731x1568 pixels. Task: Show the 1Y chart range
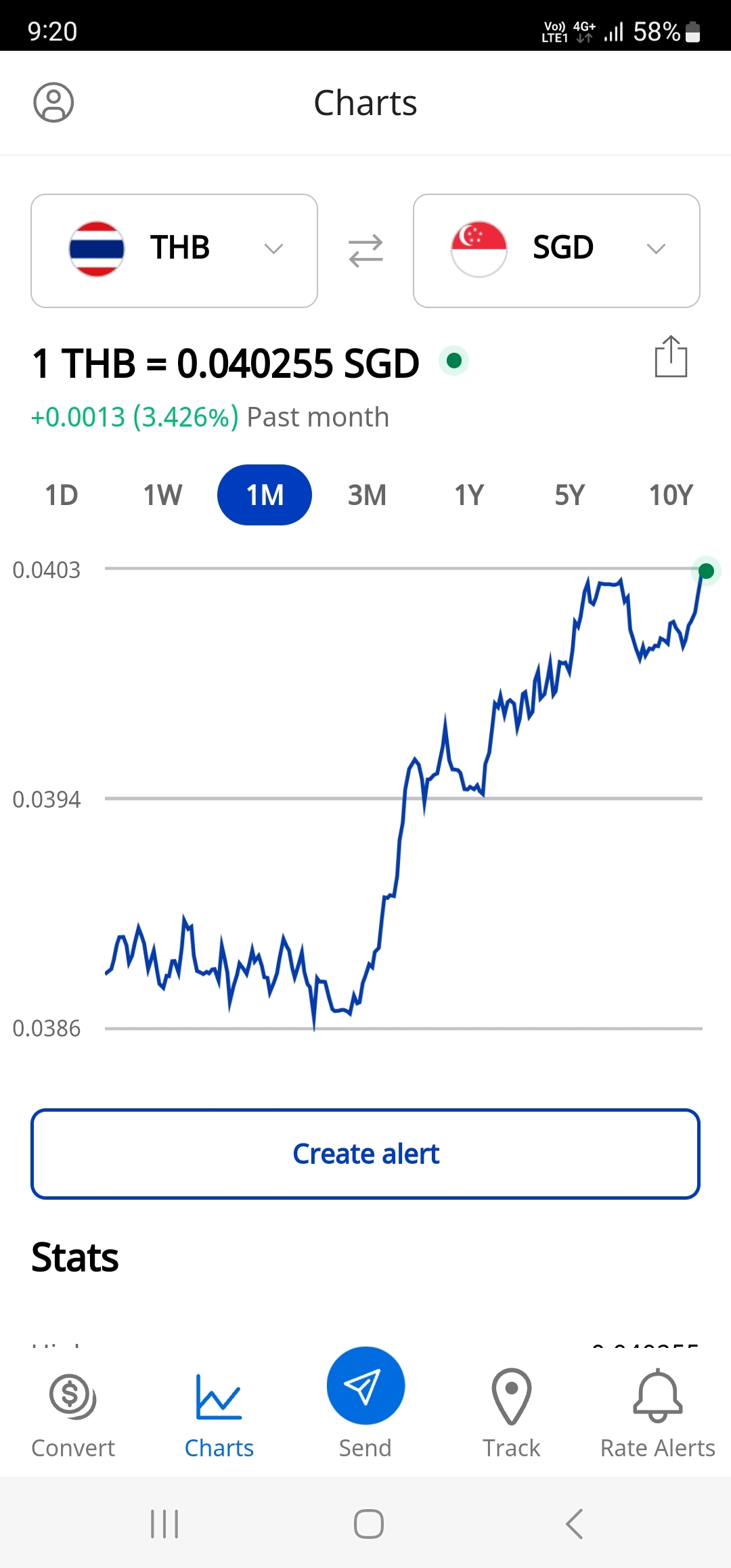[469, 495]
